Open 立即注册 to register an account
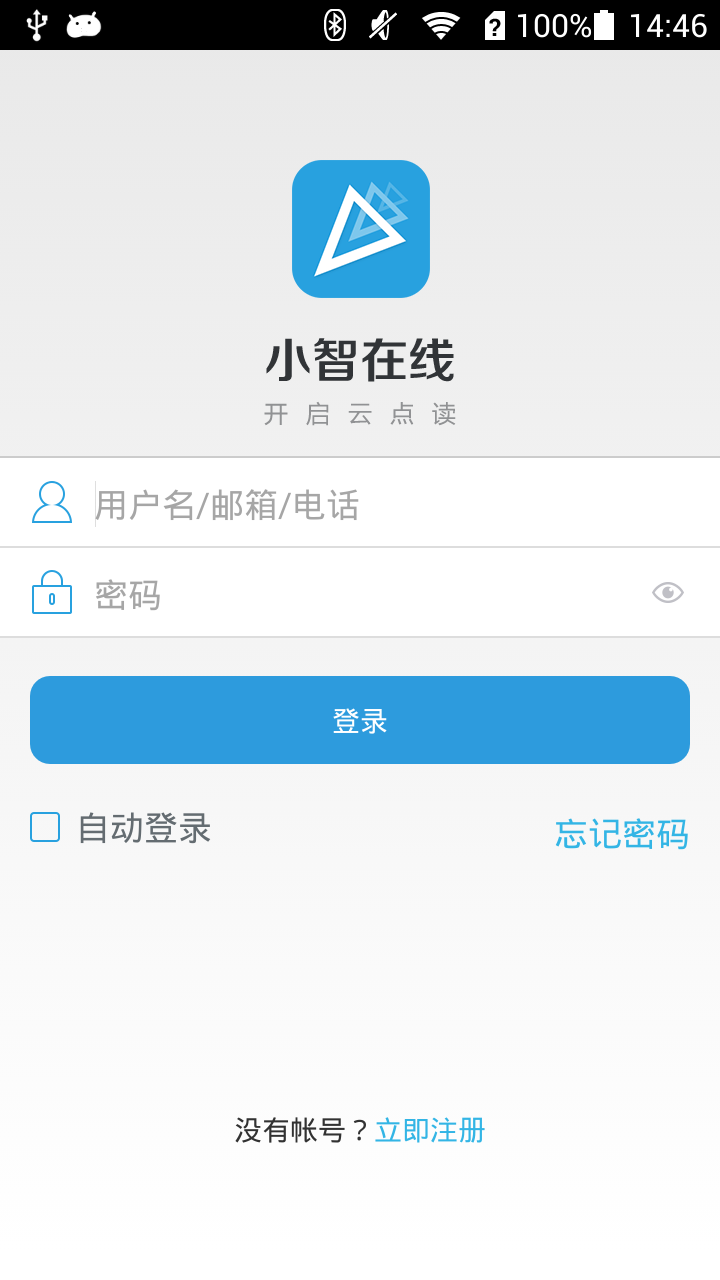 coord(430,1131)
